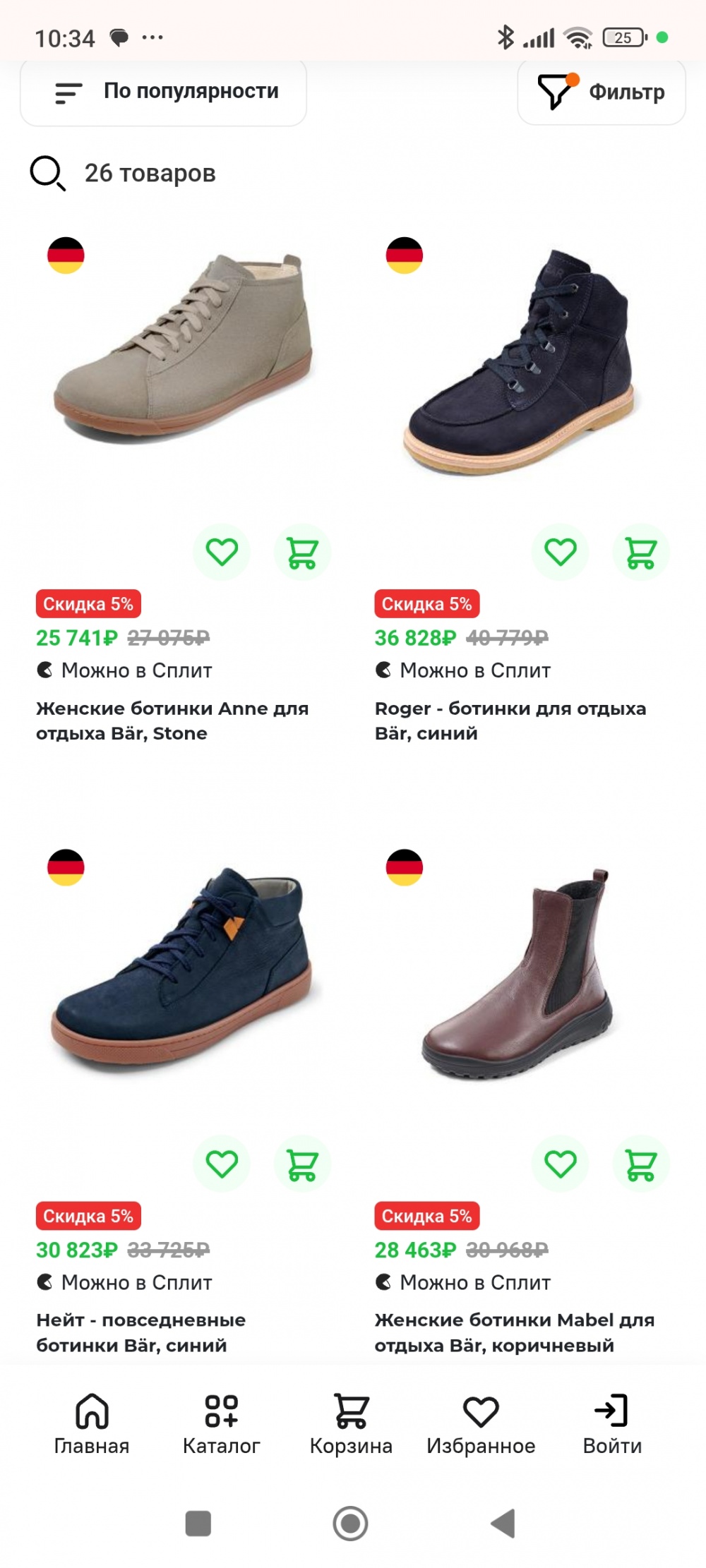Add Anne Stone boots to cart
Viewport: 706px width, 1568px height.
click(x=302, y=552)
